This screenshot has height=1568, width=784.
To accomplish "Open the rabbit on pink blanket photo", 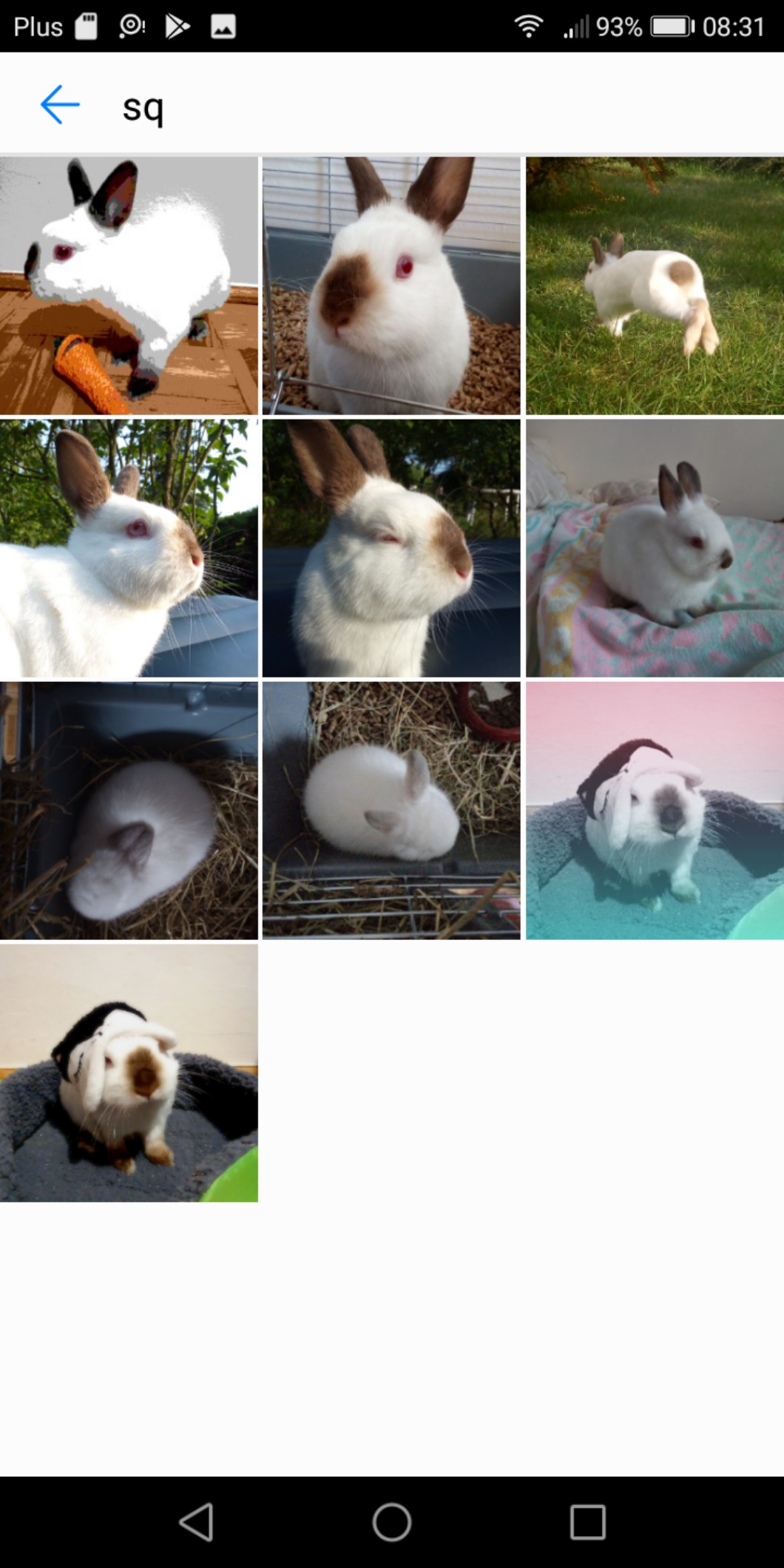I will [655, 548].
